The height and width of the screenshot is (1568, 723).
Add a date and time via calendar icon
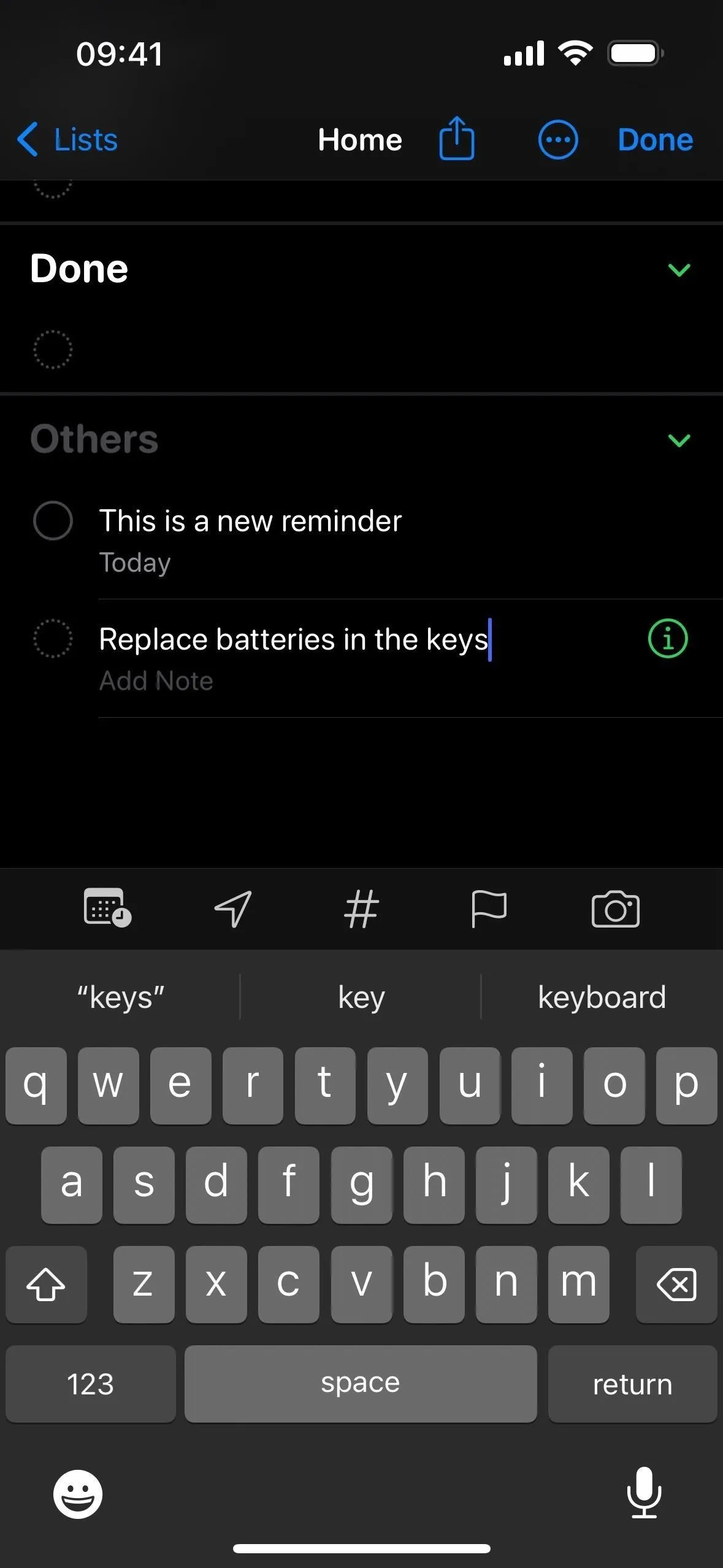click(107, 907)
